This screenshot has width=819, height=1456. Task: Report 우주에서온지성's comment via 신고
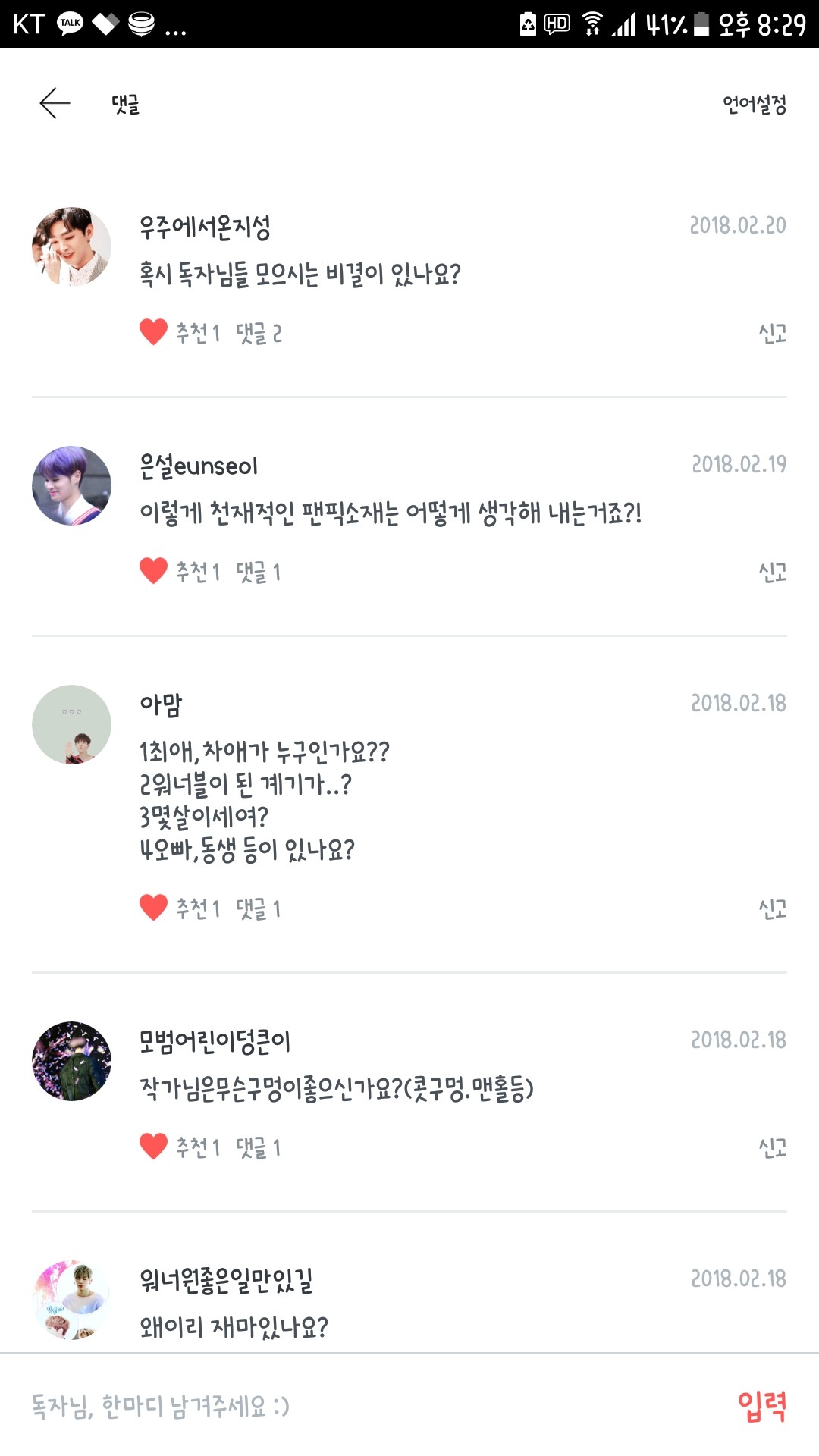[x=772, y=333]
